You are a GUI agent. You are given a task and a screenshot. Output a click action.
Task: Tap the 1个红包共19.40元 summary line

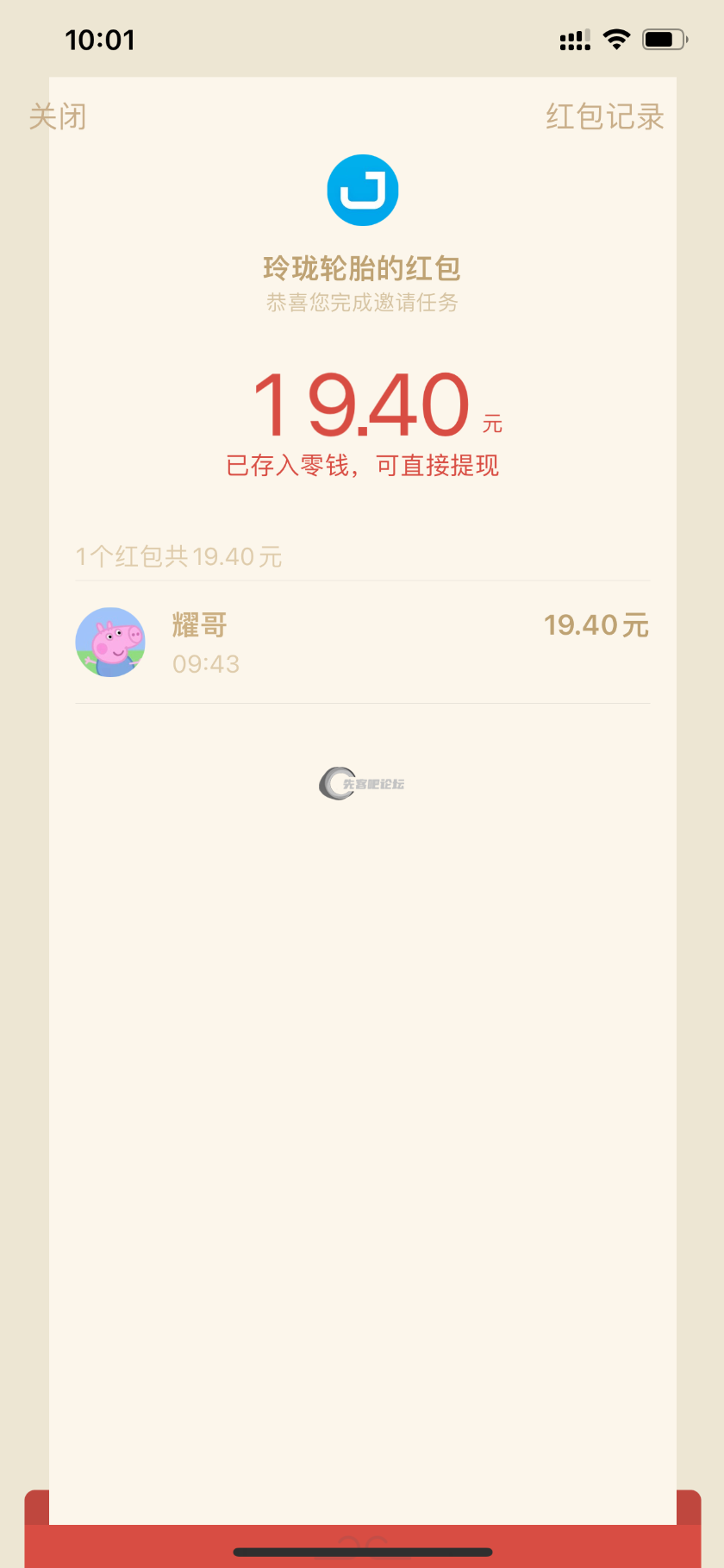click(x=178, y=556)
